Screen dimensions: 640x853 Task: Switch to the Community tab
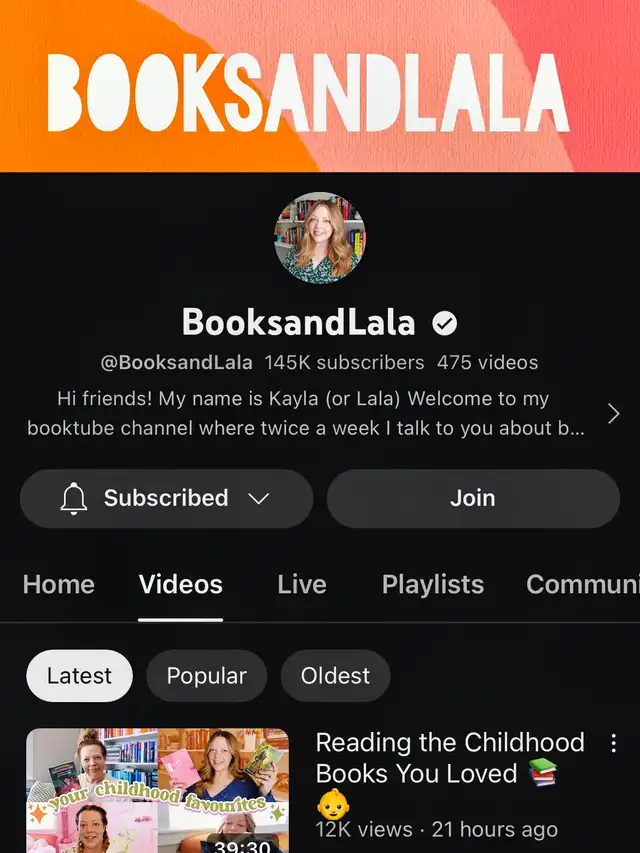point(581,585)
